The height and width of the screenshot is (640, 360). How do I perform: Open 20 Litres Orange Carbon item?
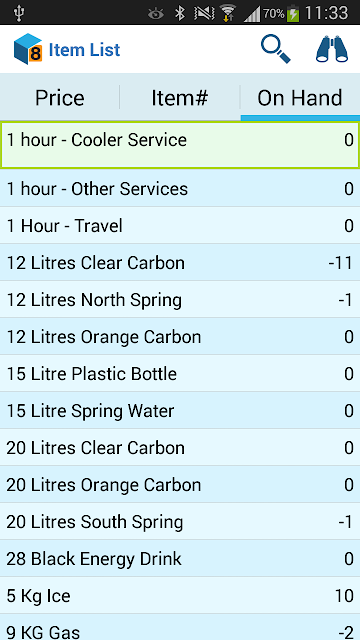[x=180, y=484]
